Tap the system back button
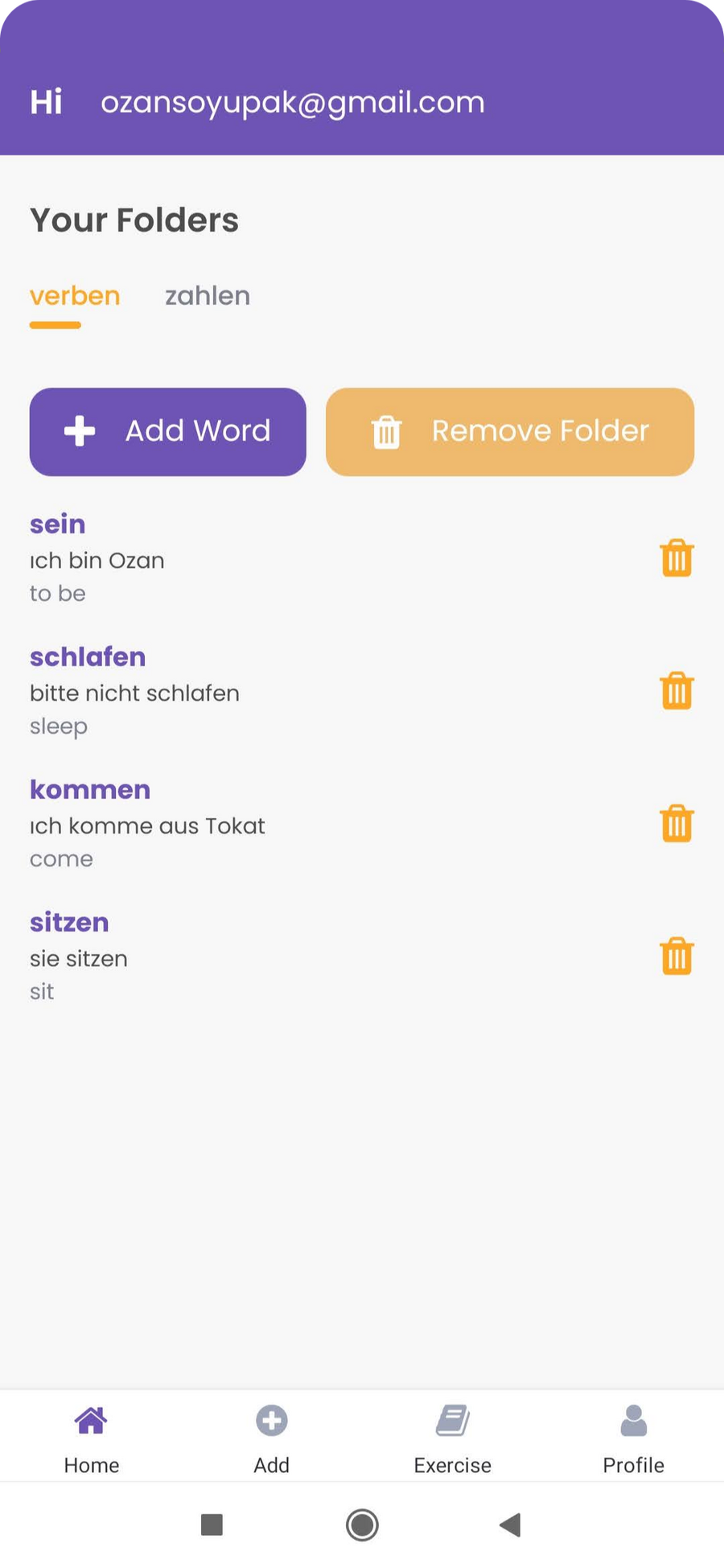Viewport: 724px width, 1568px height. (510, 1525)
